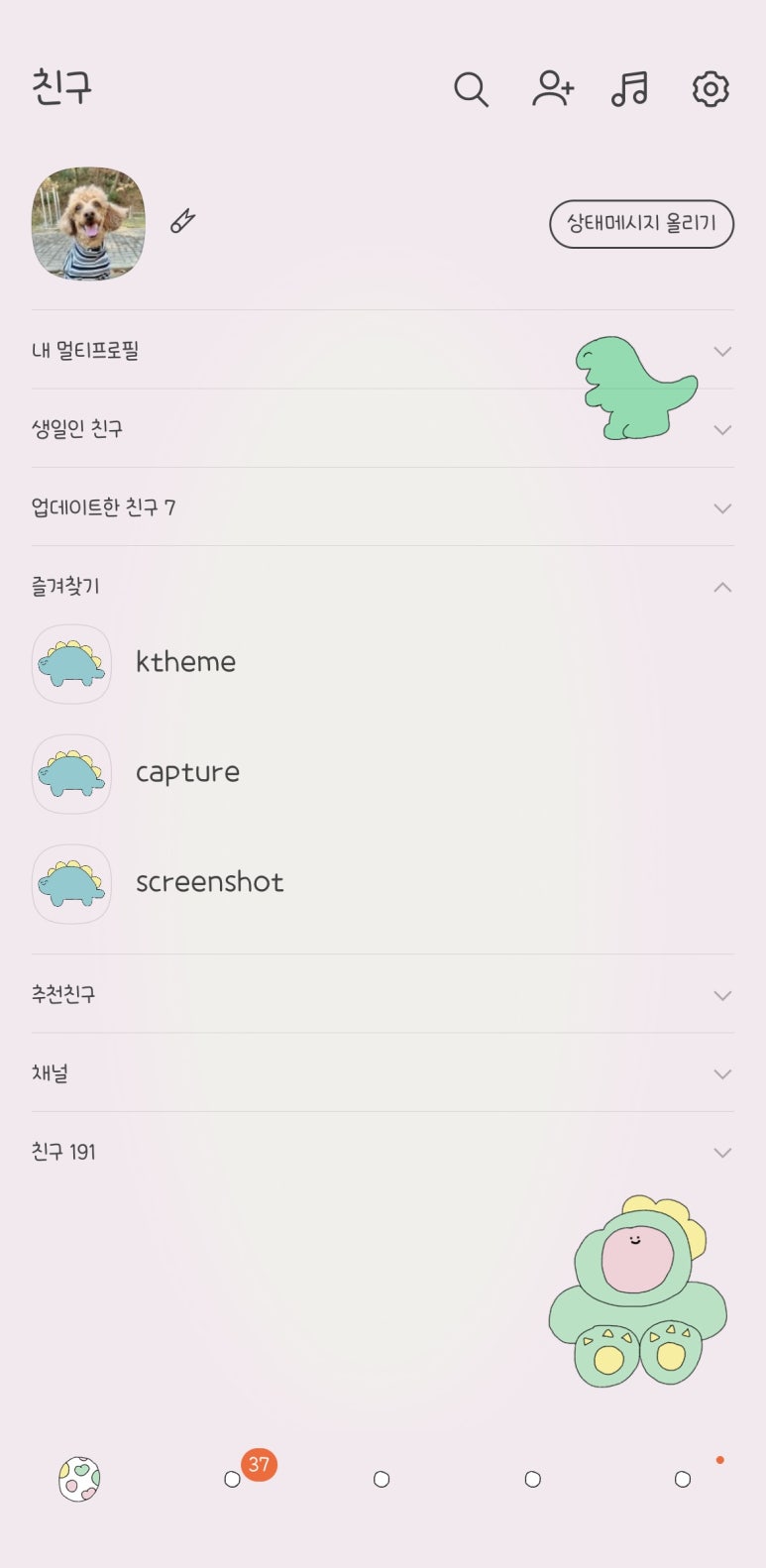This screenshot has width=766, height=1568.
Task: Open the capture friend profile
Action: pyautogui.click(x=187, y=773)
